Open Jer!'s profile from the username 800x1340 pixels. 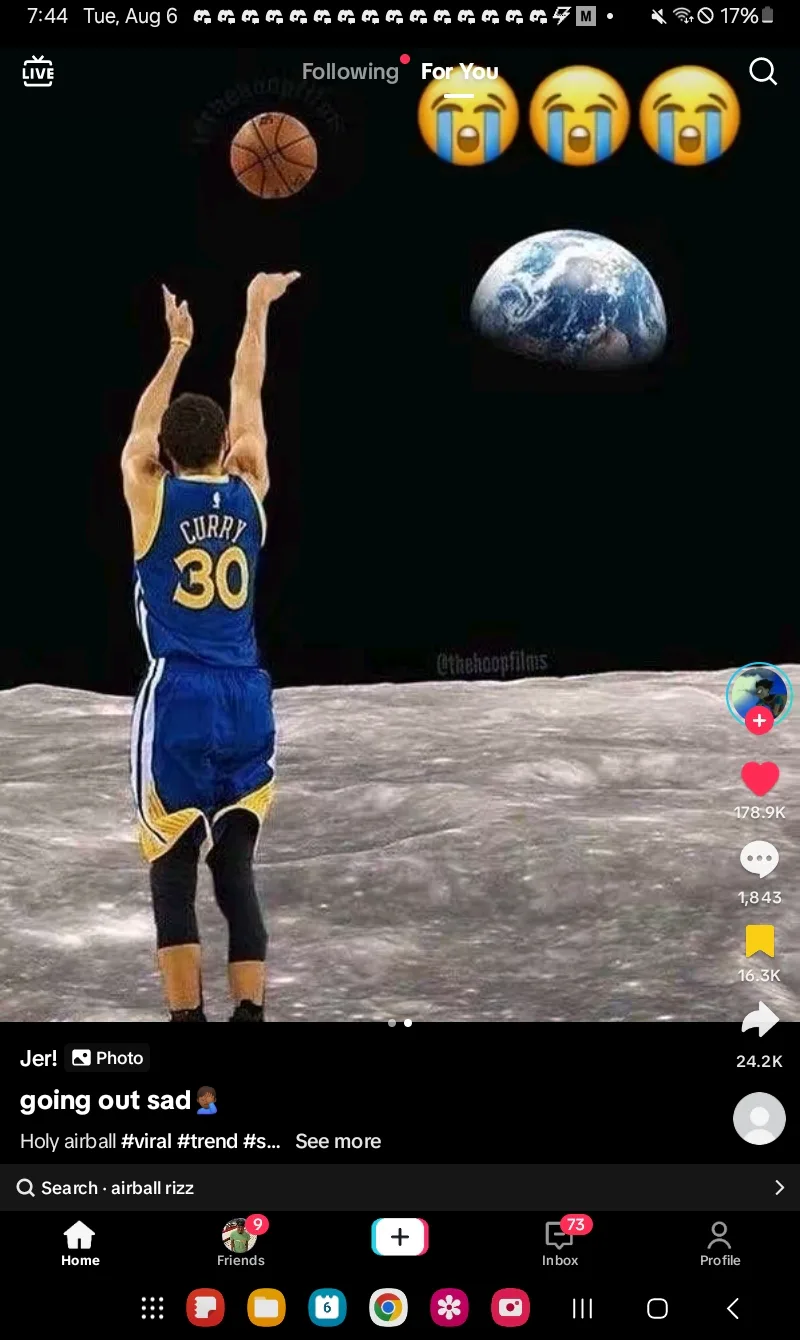[39, 1058]
